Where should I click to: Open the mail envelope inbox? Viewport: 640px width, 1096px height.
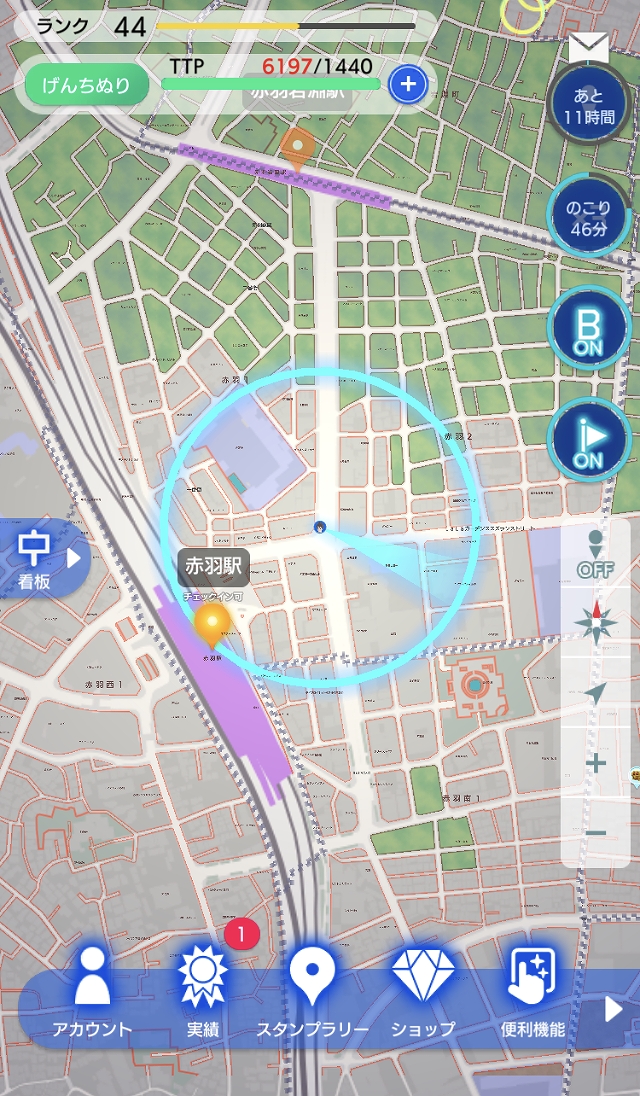[588, 47]
